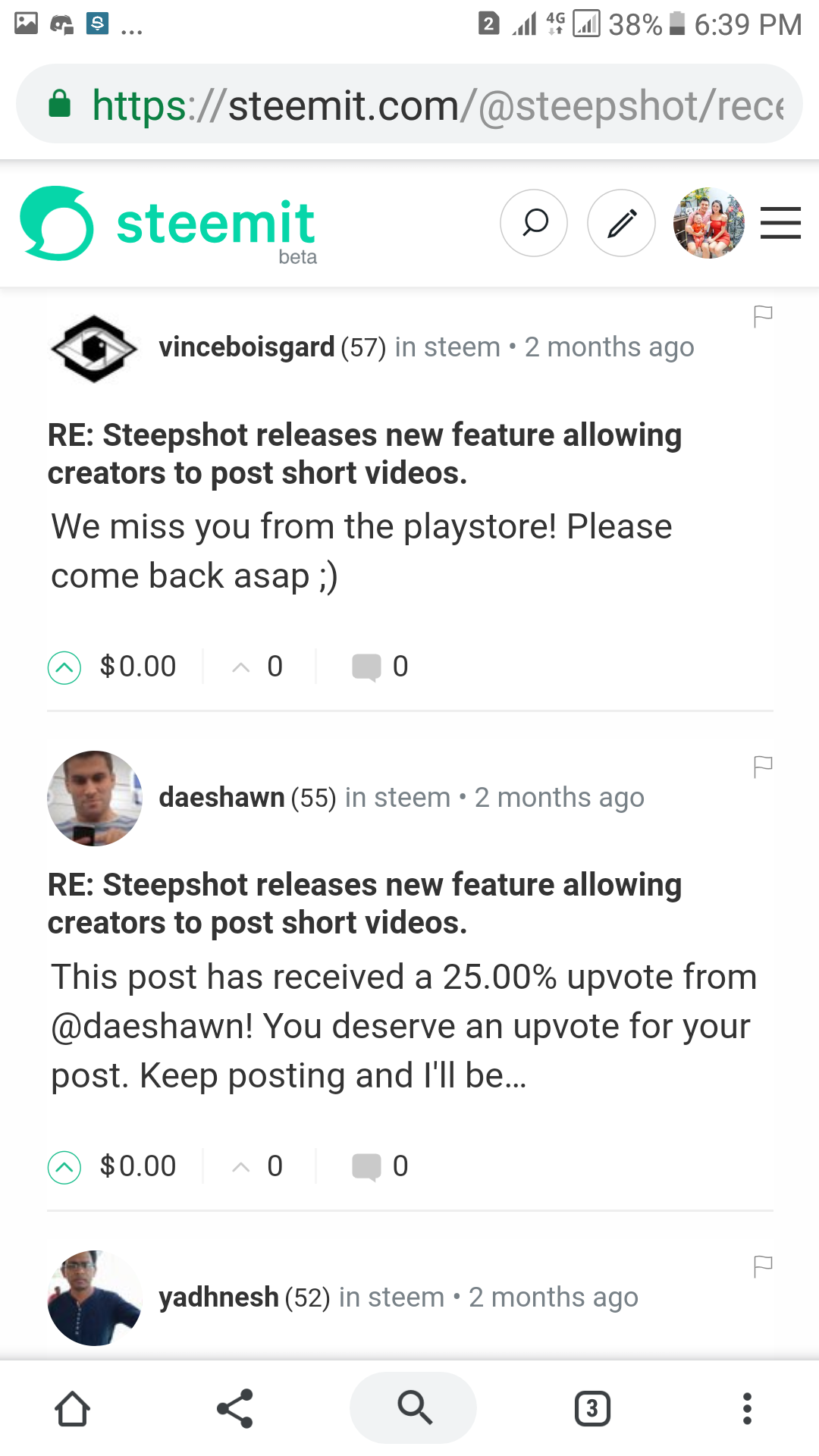
Task: Open the browser overflow menu
Action: tap(747, 1408)
